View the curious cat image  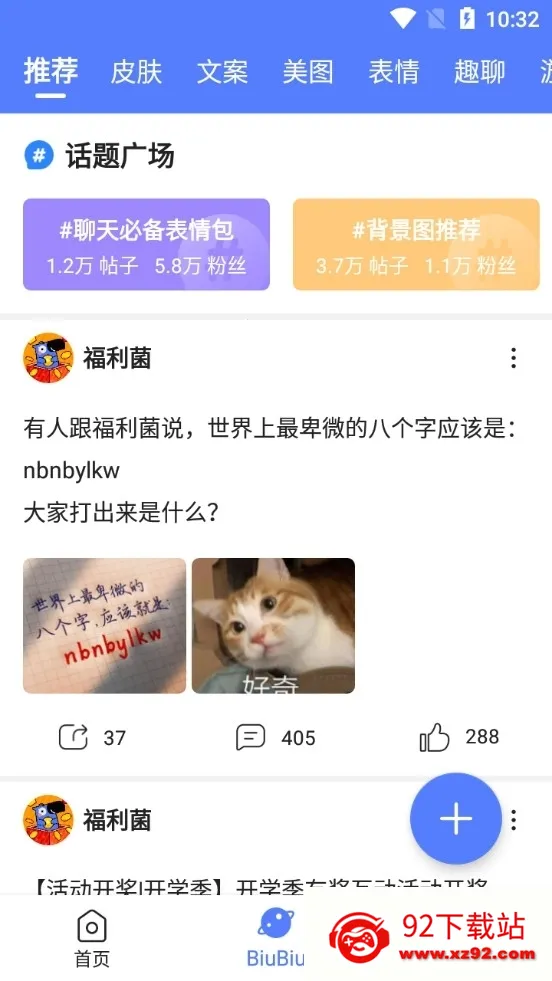[x=273, y=626]
